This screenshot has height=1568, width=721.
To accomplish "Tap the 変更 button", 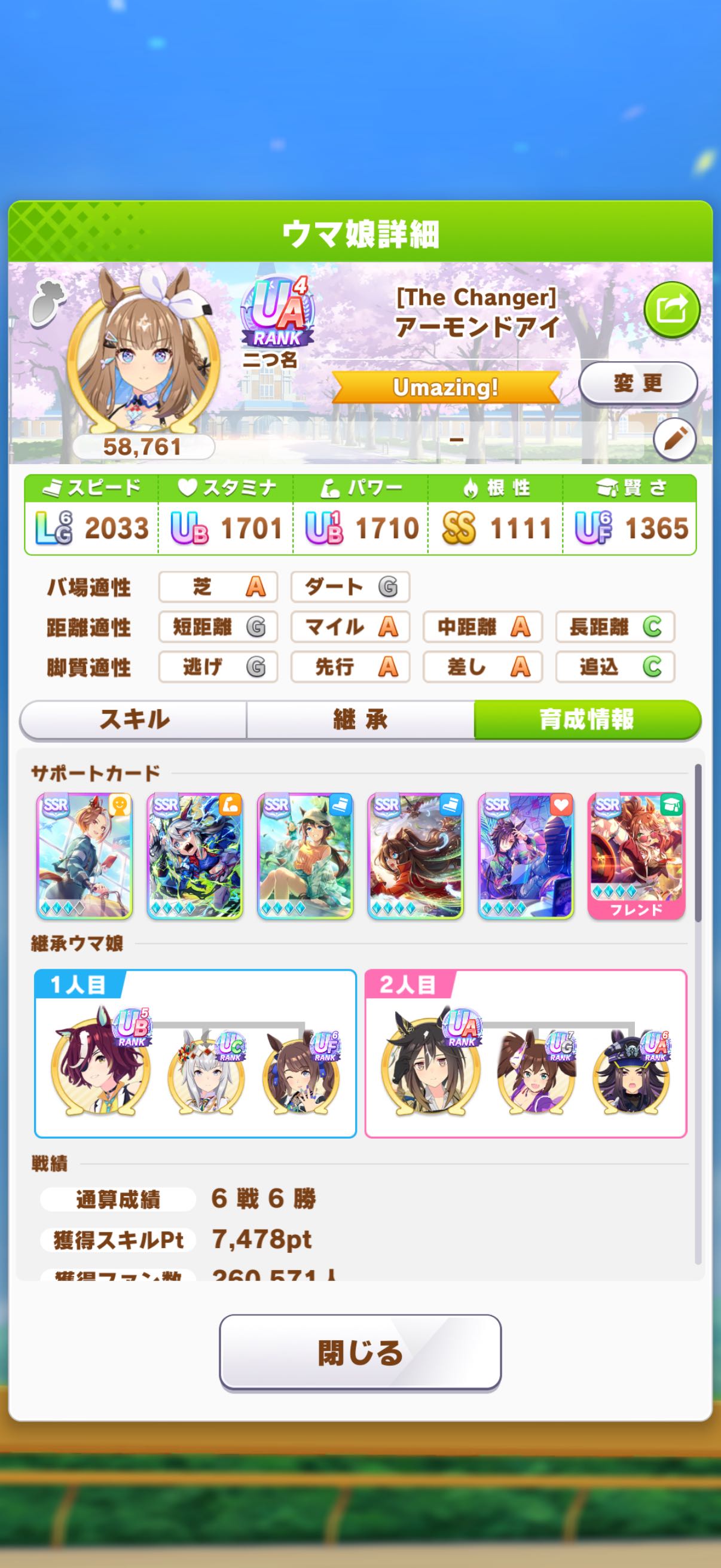I will (x=637, y=383).
